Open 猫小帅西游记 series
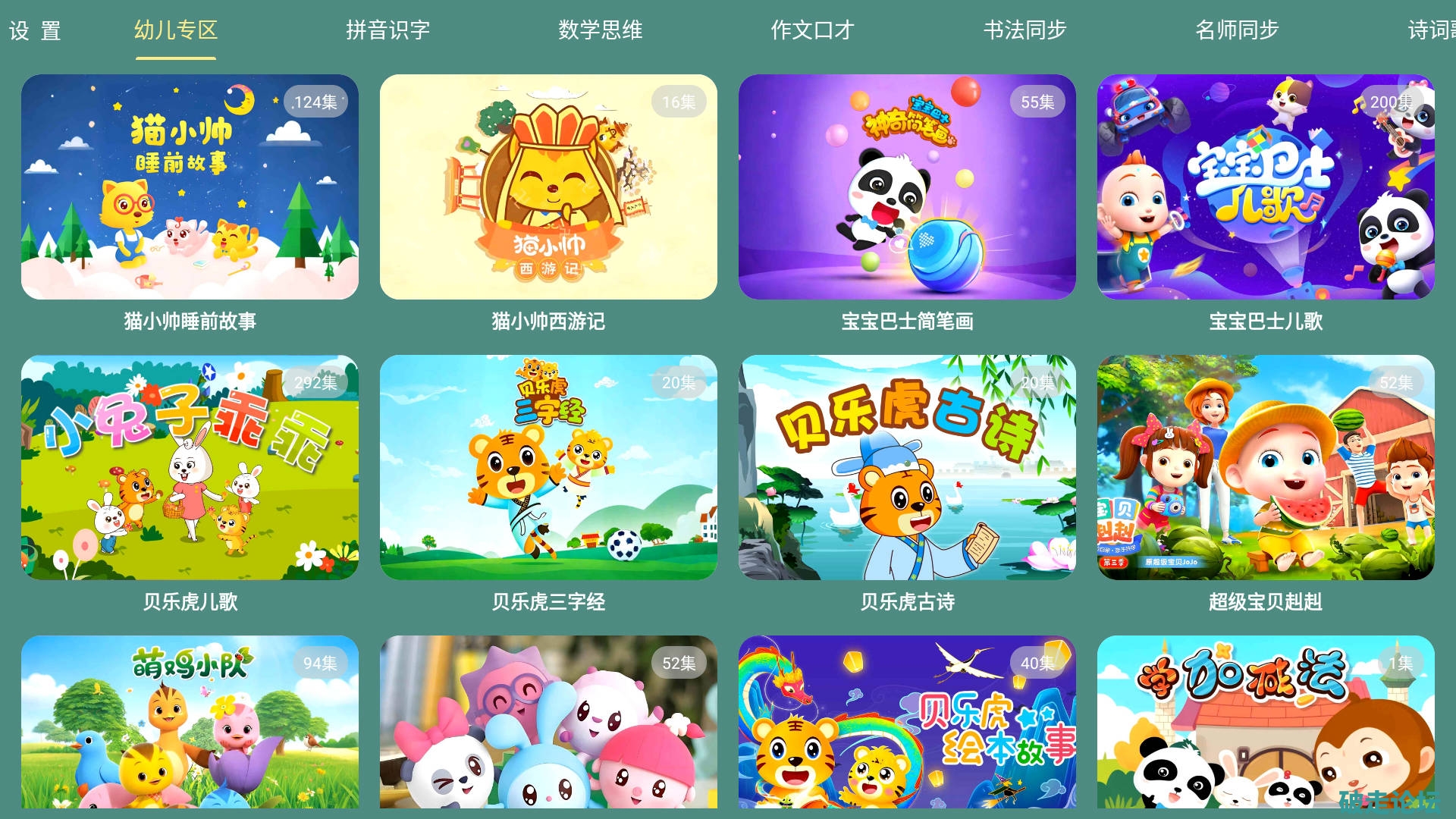Viewport: 1456px width, 819px height. point(548,187)
